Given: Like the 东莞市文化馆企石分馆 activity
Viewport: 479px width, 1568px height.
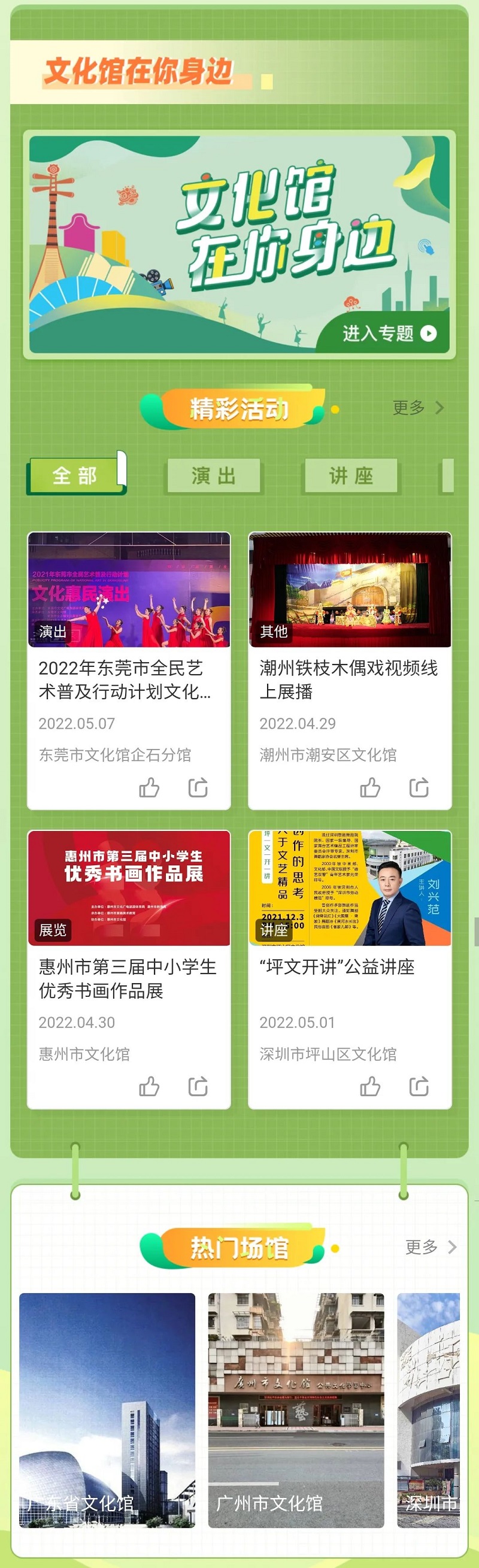Looking at the screenshot, I should point(149,788).
